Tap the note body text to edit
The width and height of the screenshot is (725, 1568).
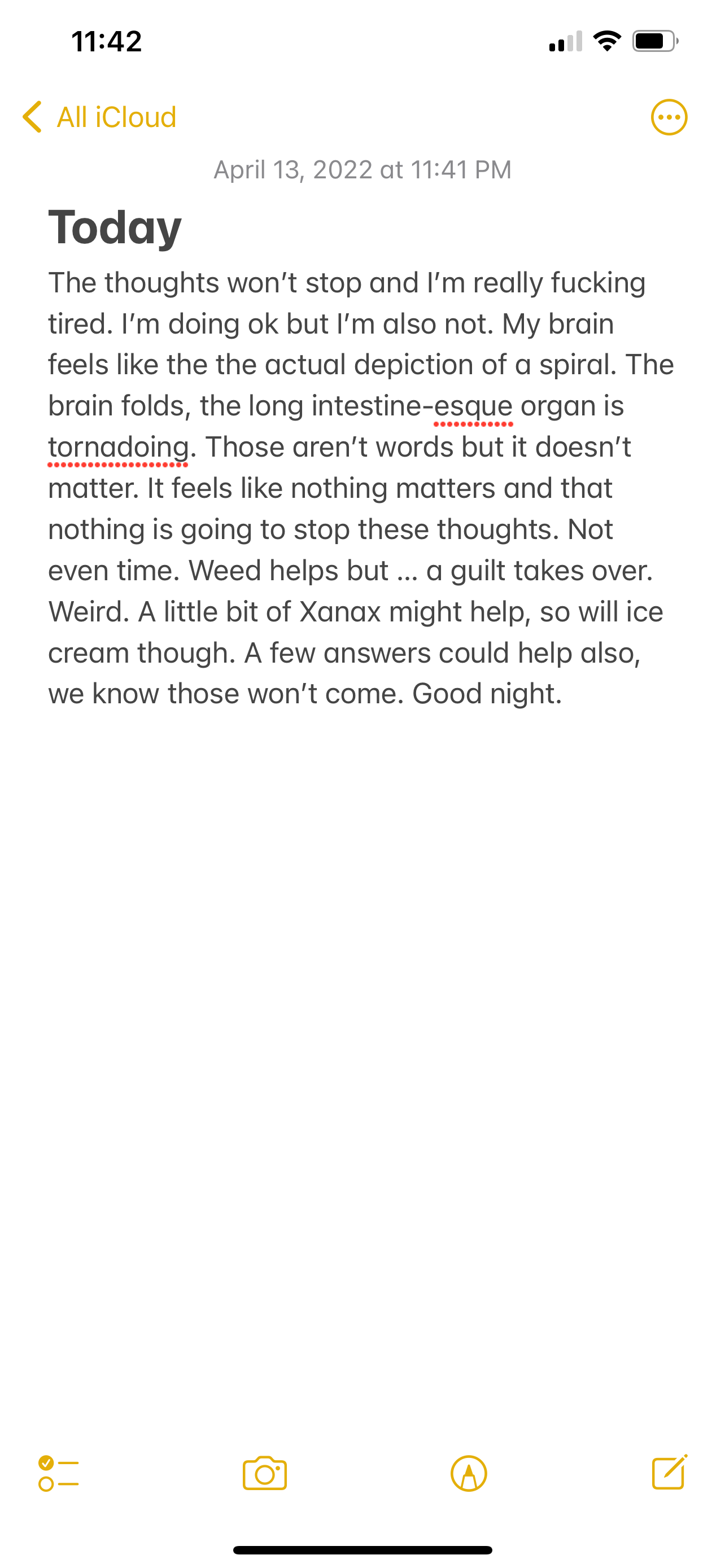pyautogui.click(x=361, y=488)
